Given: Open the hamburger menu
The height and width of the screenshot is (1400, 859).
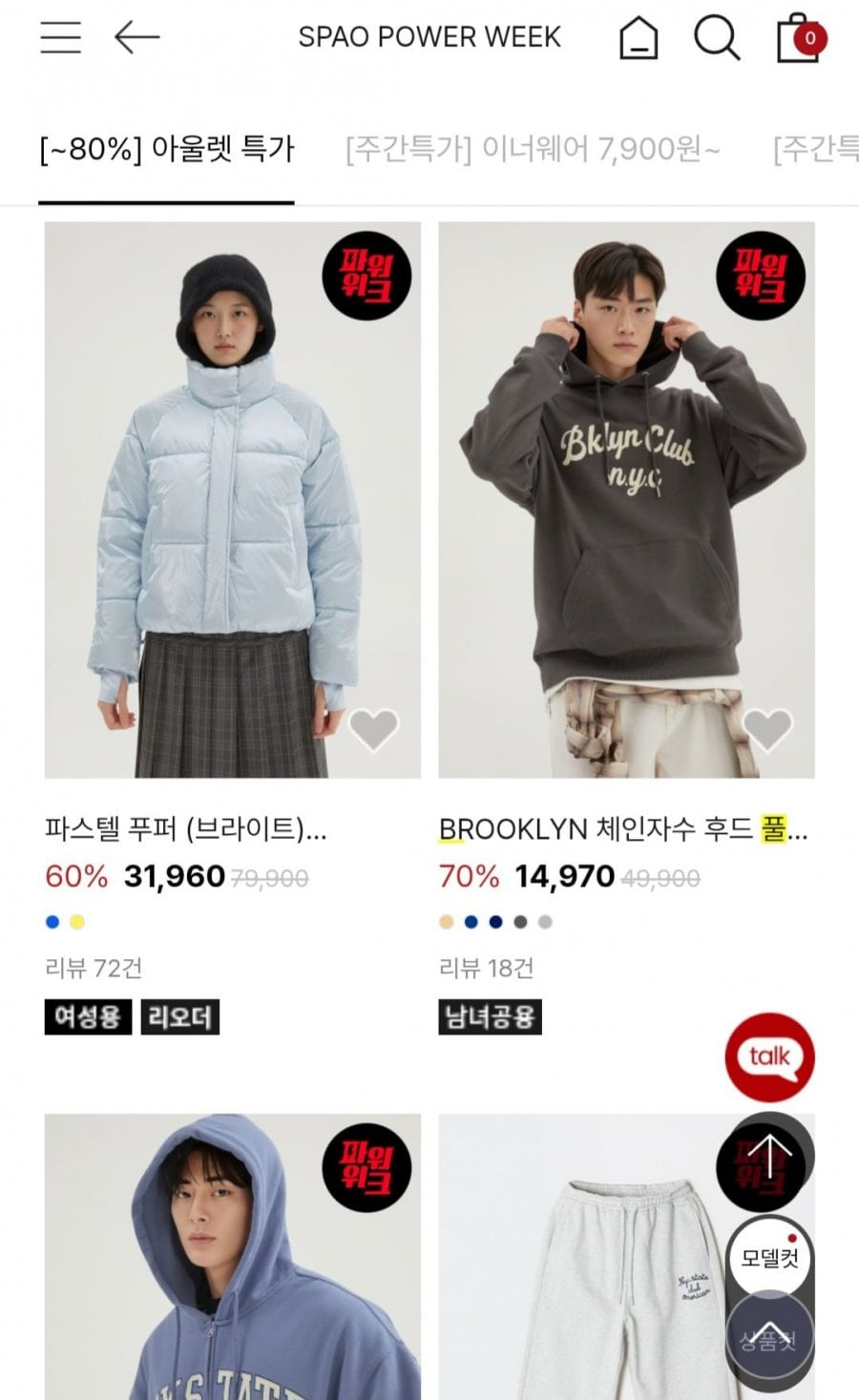Looking at the screenshot, I should tap(60, 37).
